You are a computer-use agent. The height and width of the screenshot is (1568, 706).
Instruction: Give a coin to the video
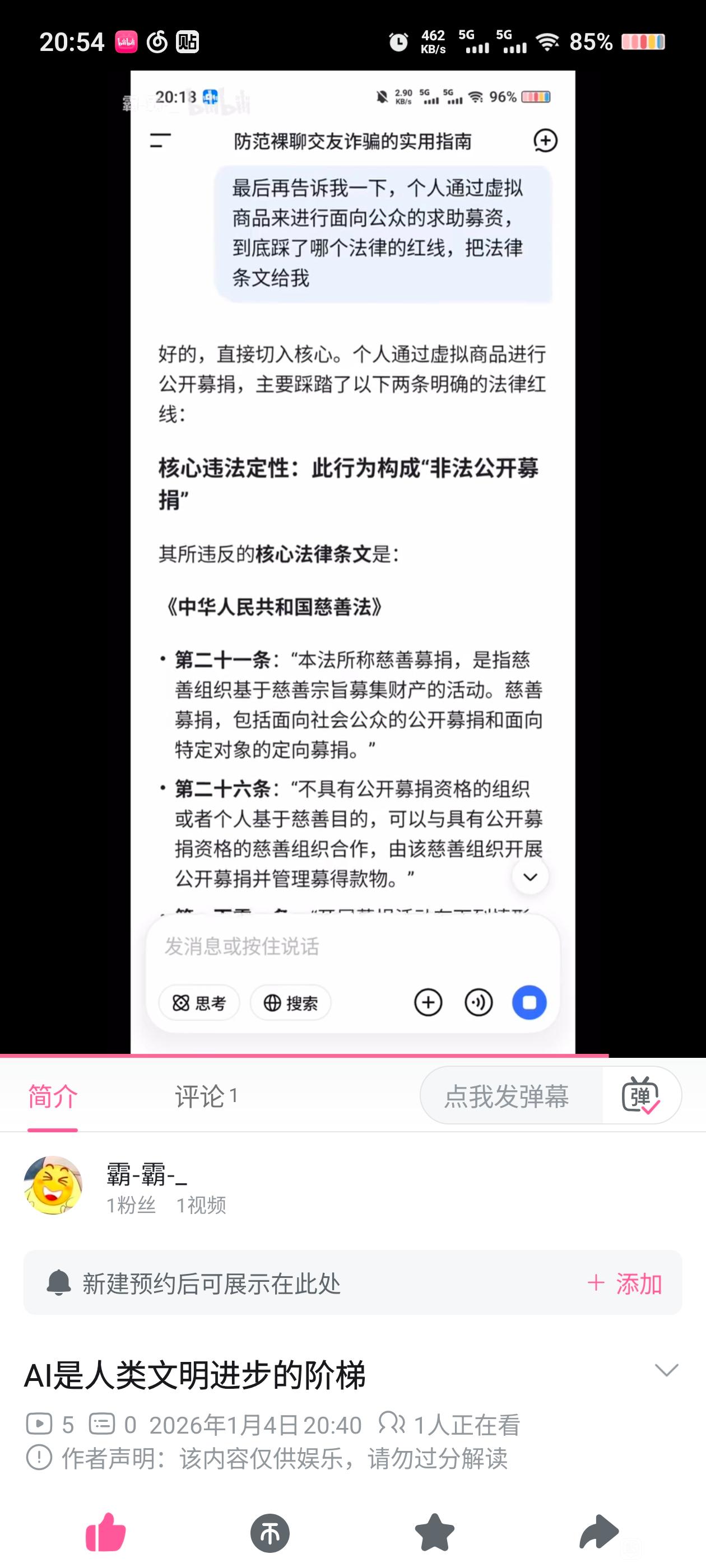pyautogui.click(x=270, y=1532)
